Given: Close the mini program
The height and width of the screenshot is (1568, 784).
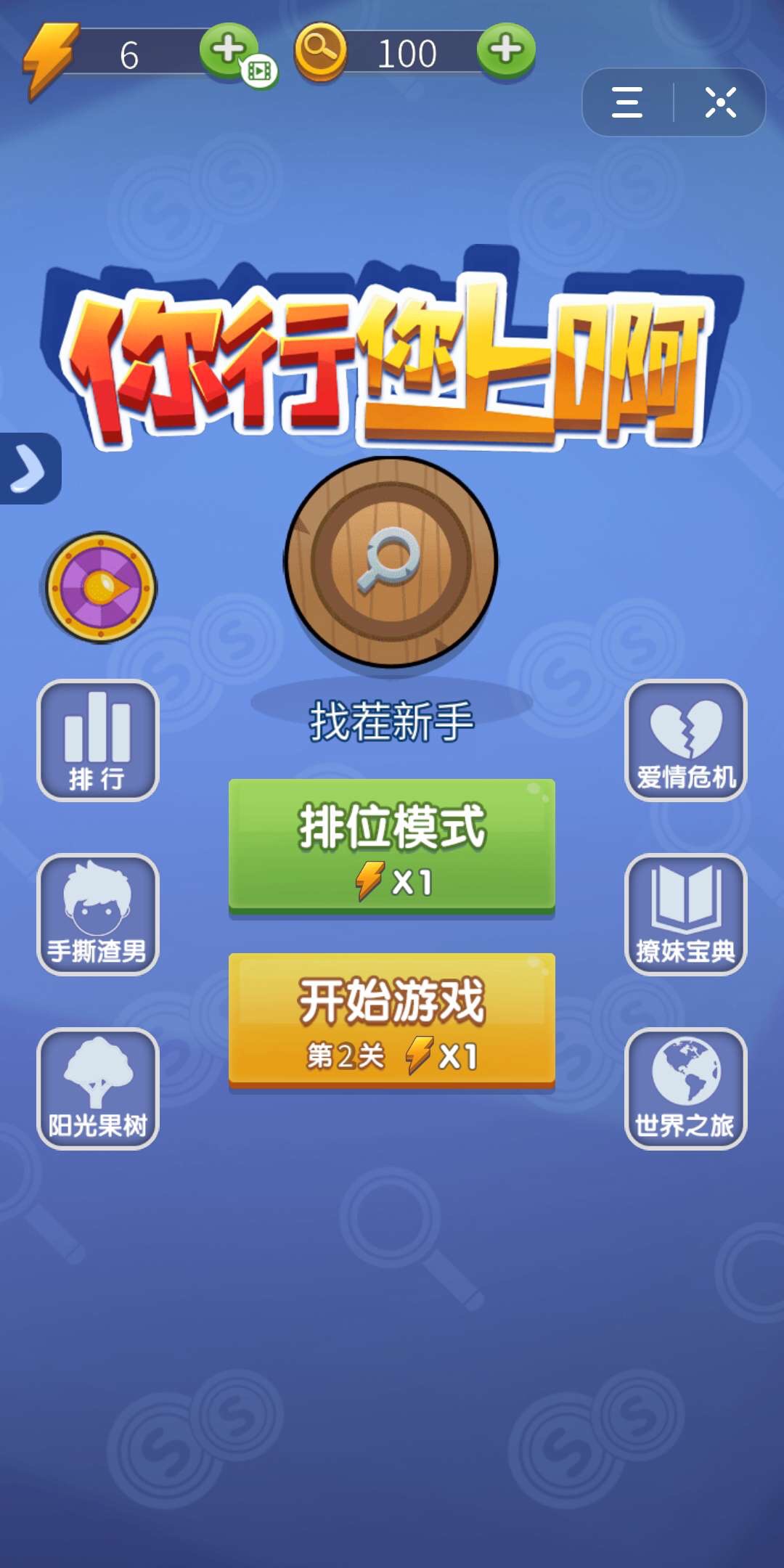Looking at the screenshot, I should click(720, 102).
